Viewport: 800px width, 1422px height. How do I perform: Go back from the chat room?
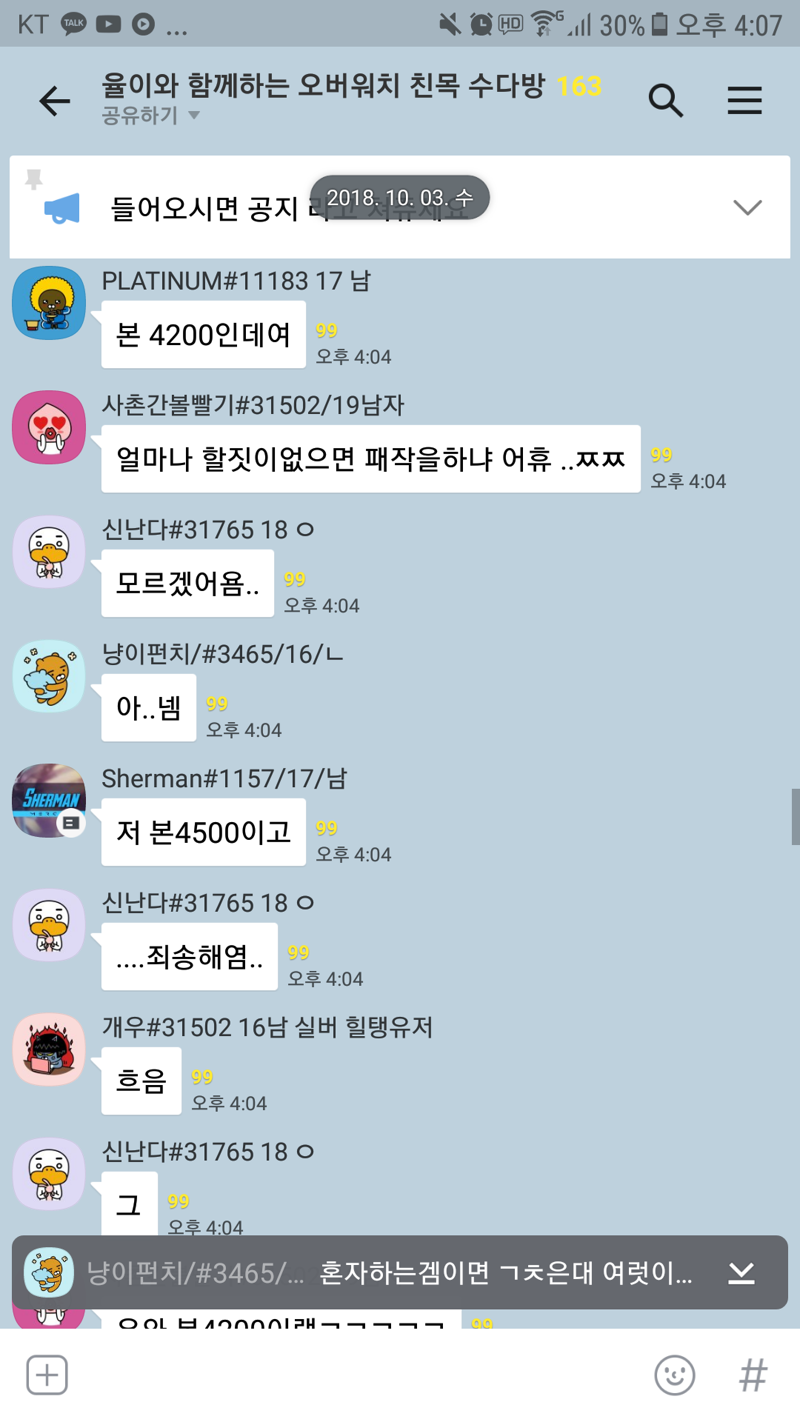click(55, 101)
